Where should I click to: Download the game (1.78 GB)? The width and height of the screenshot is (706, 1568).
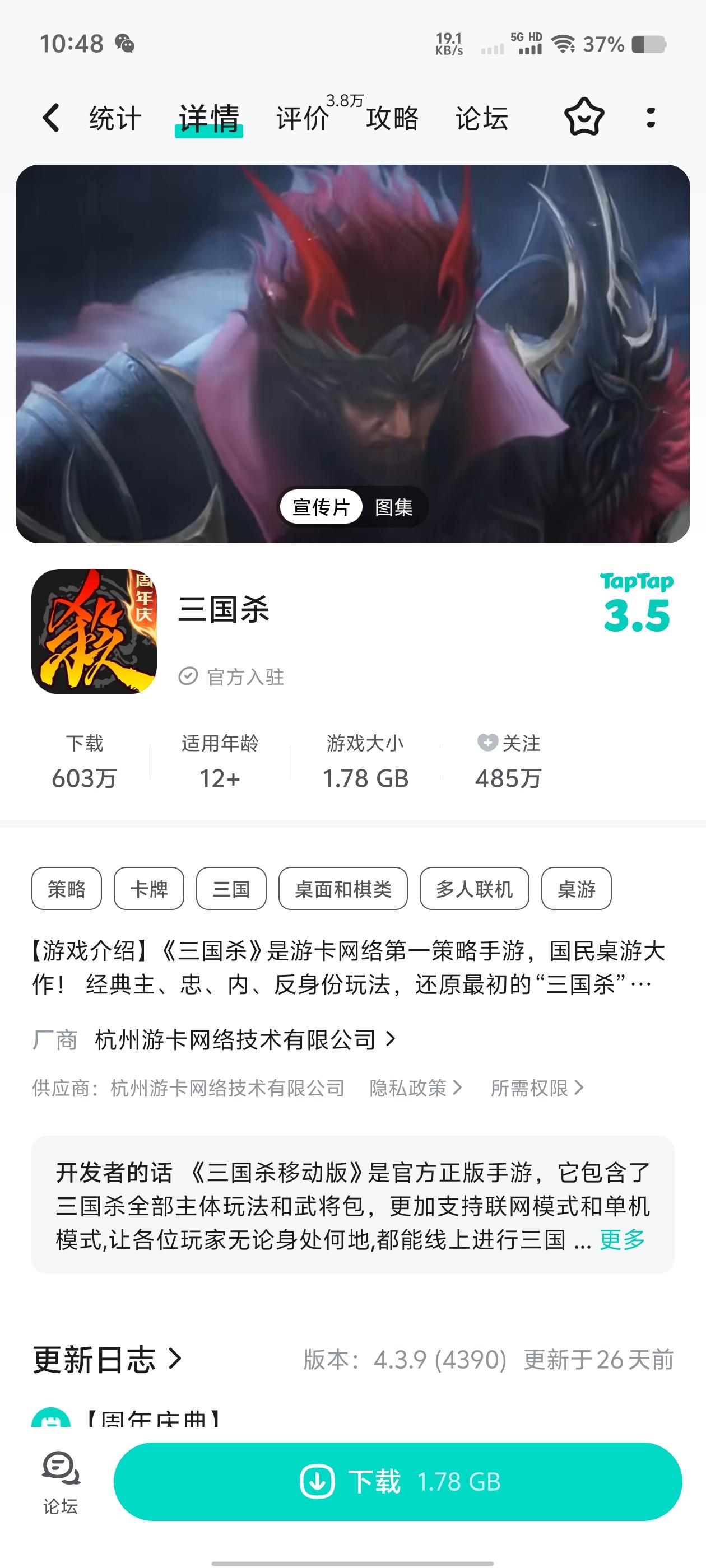(397, 1482)
